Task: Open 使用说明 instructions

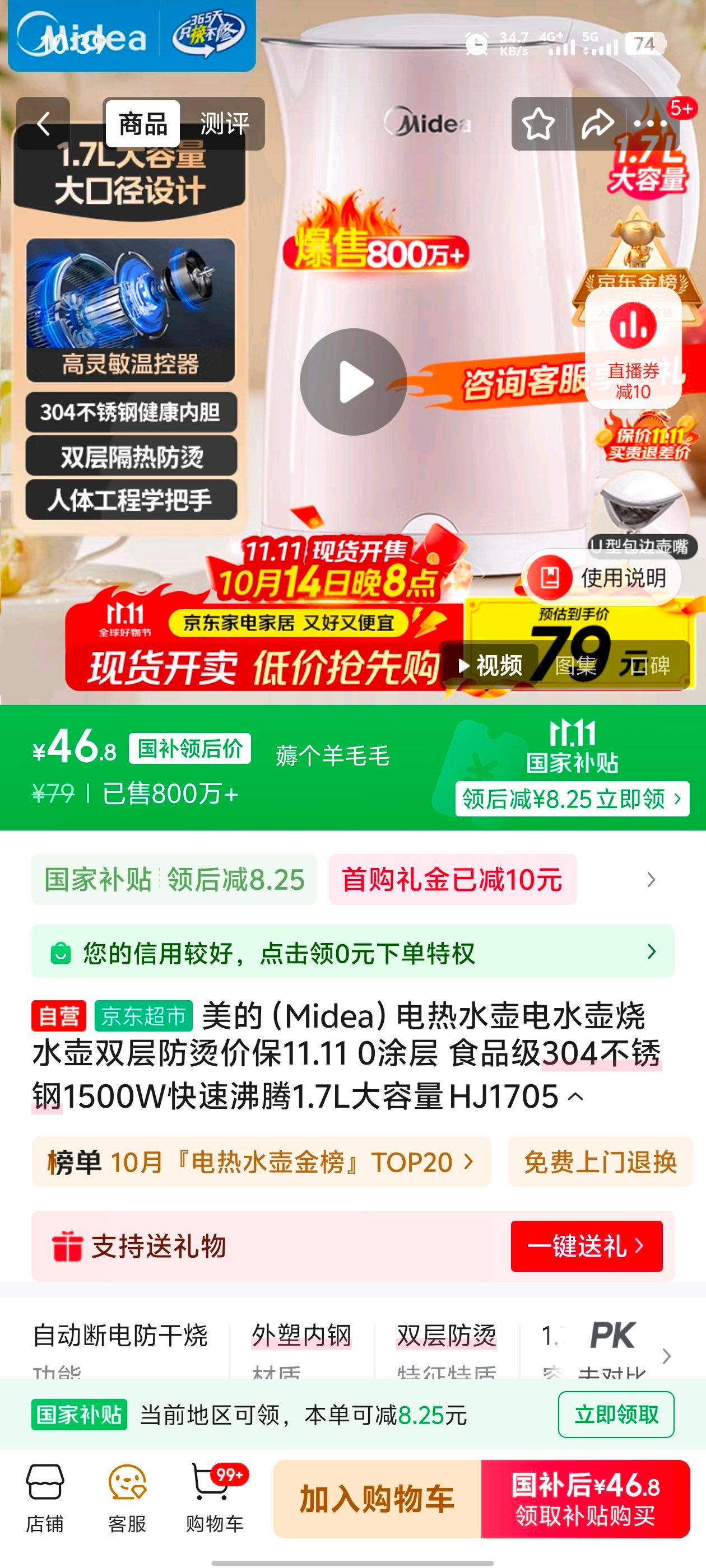Action: (601, 578)
